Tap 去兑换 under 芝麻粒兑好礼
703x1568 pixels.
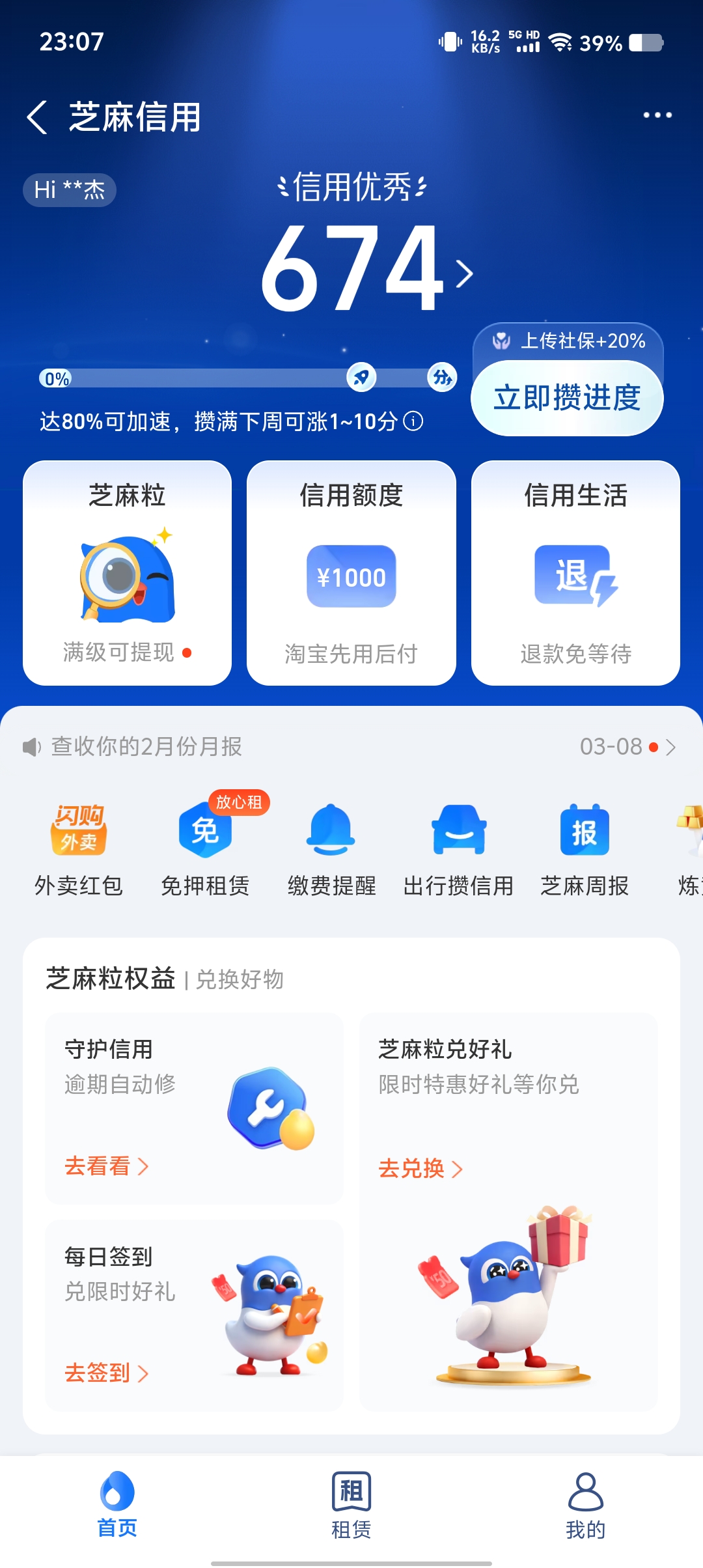click(420, 1169)
